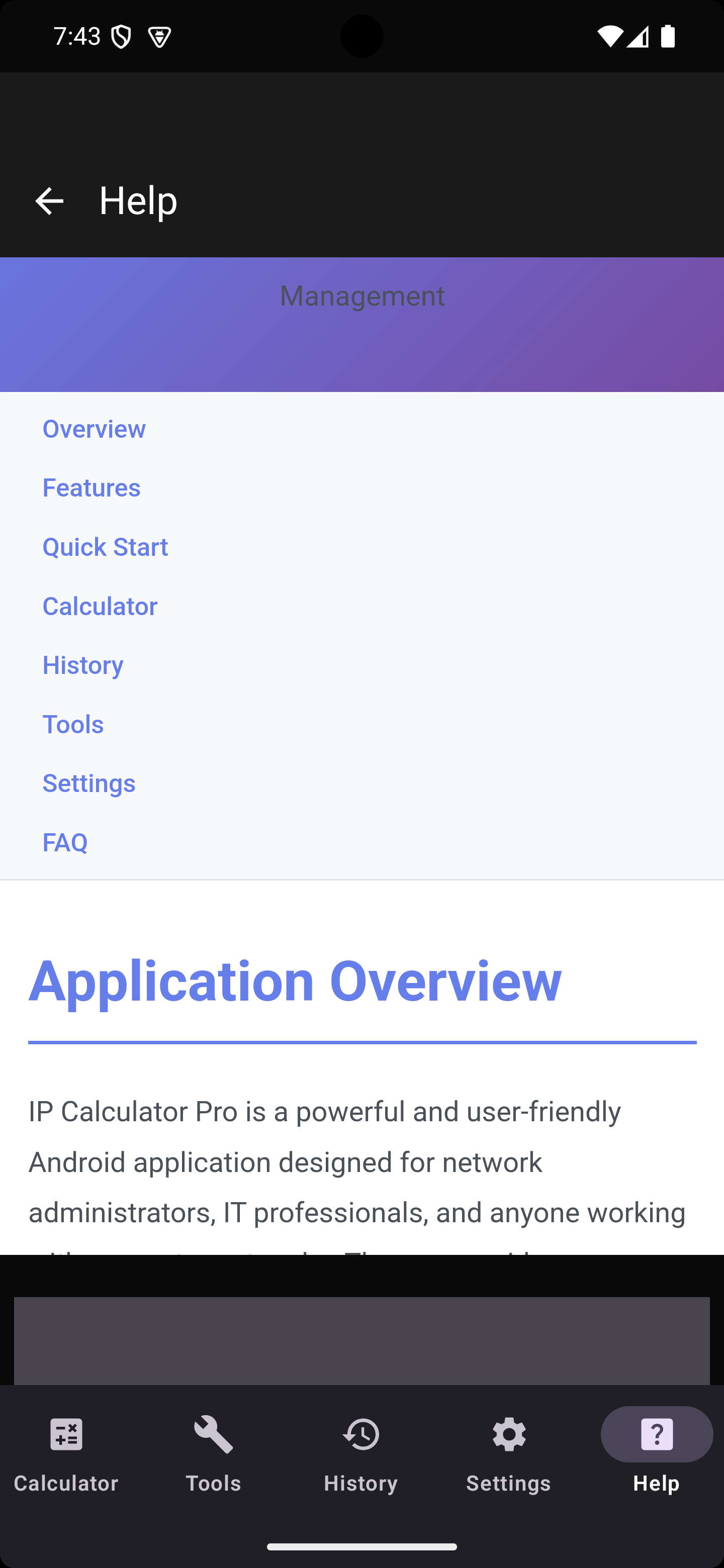
Task: Jump to the FAQ section
Action: [64, 842]
